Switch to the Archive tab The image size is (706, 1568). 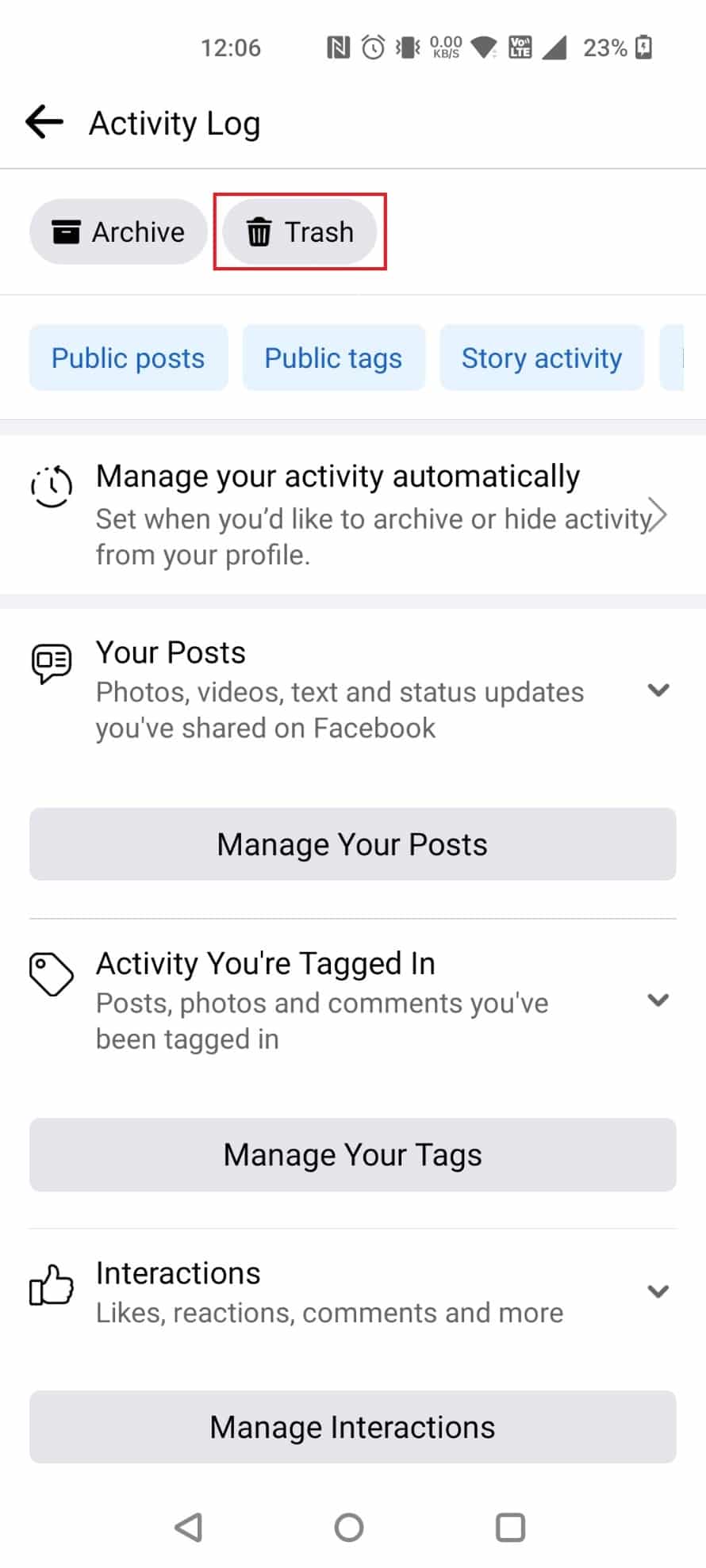[x=117, y=231]
